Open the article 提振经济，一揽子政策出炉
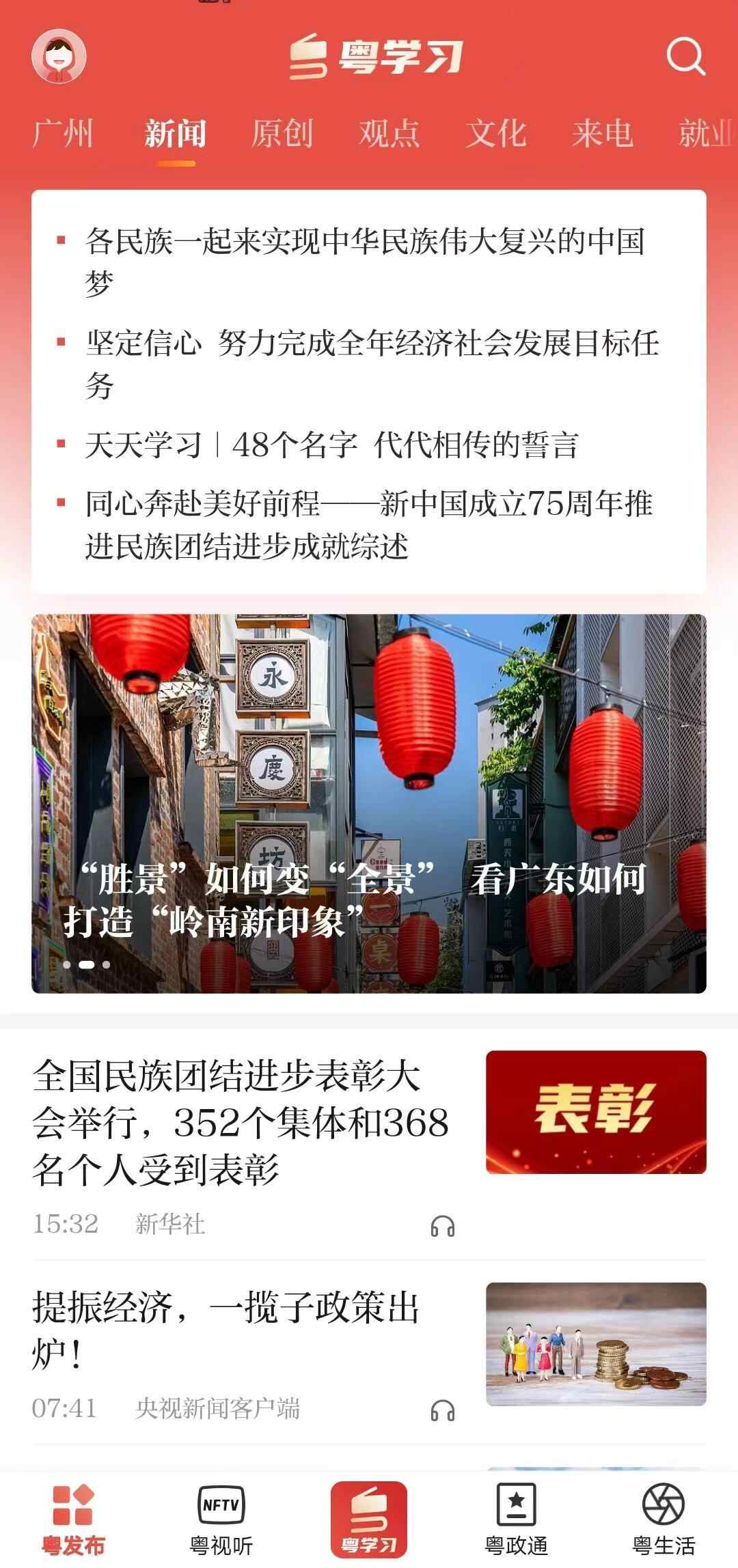This screenshot has height=1568, width=738. point(225,1329)
